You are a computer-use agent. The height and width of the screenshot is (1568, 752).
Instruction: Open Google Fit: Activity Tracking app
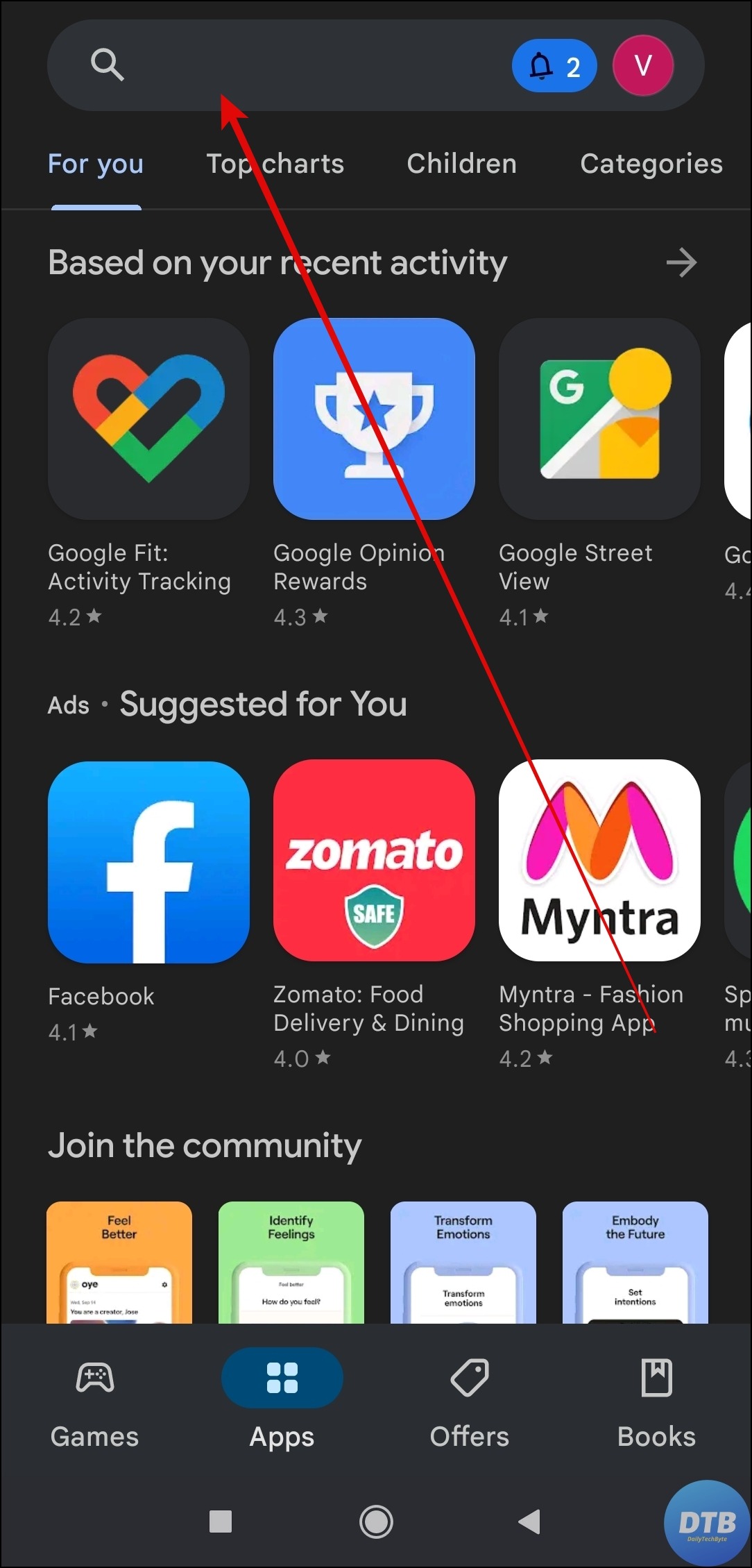(x=148, y=419)
